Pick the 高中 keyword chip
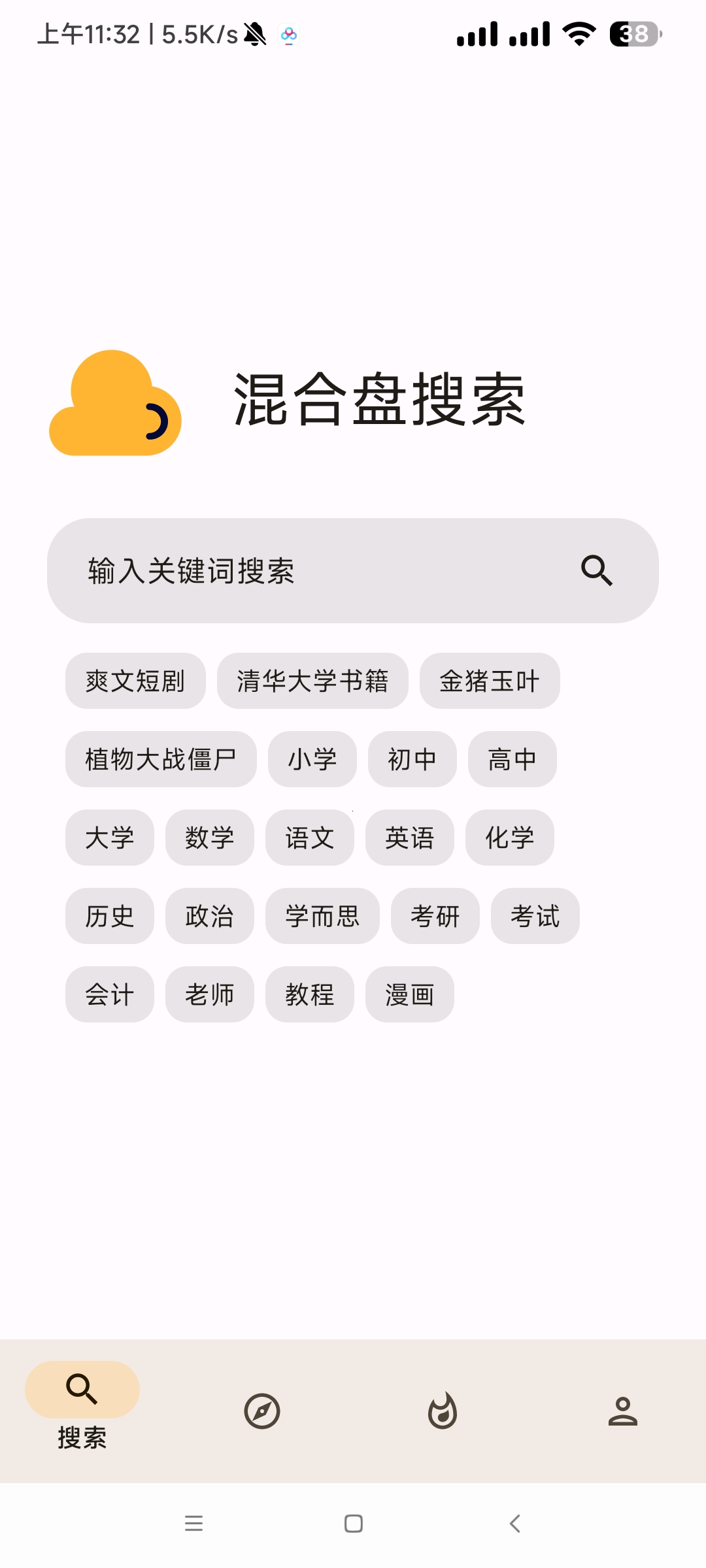The width and height of the screenshot is (706, 1568). pos(513,759)
